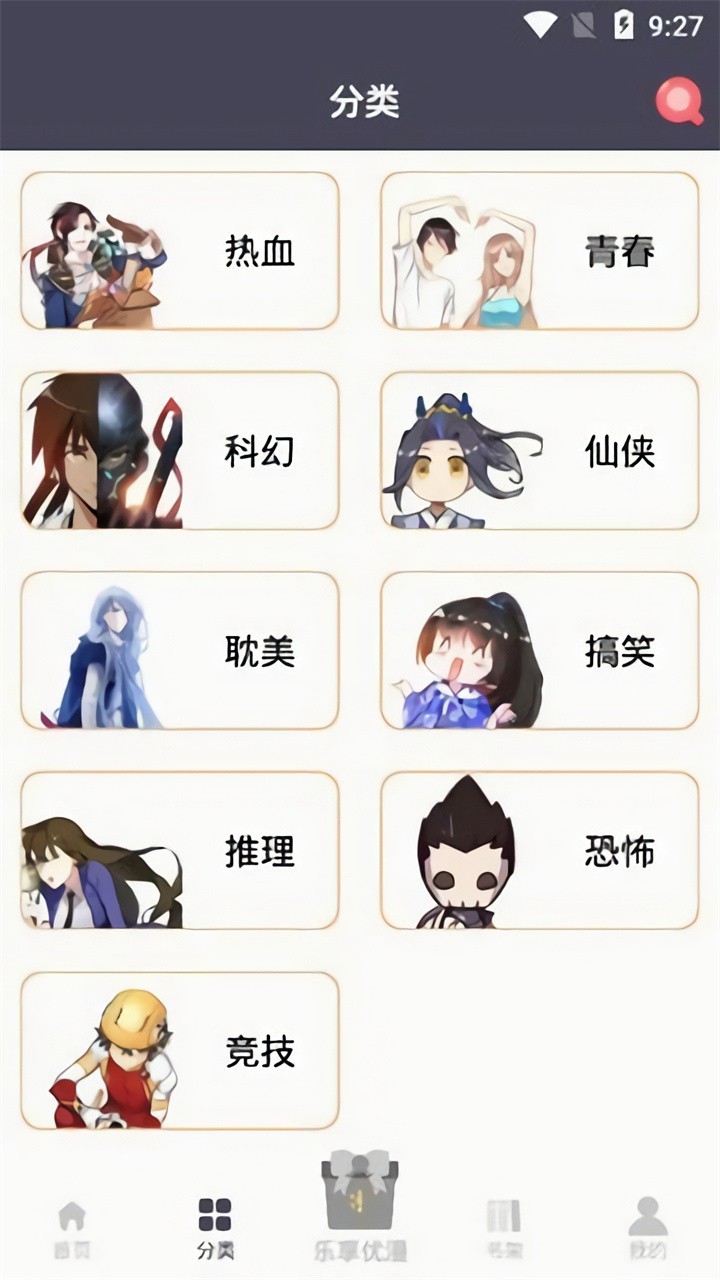This screenshot has width=720, height=1280.
Task: Open the 青春 category card
Action: point(539,251)
